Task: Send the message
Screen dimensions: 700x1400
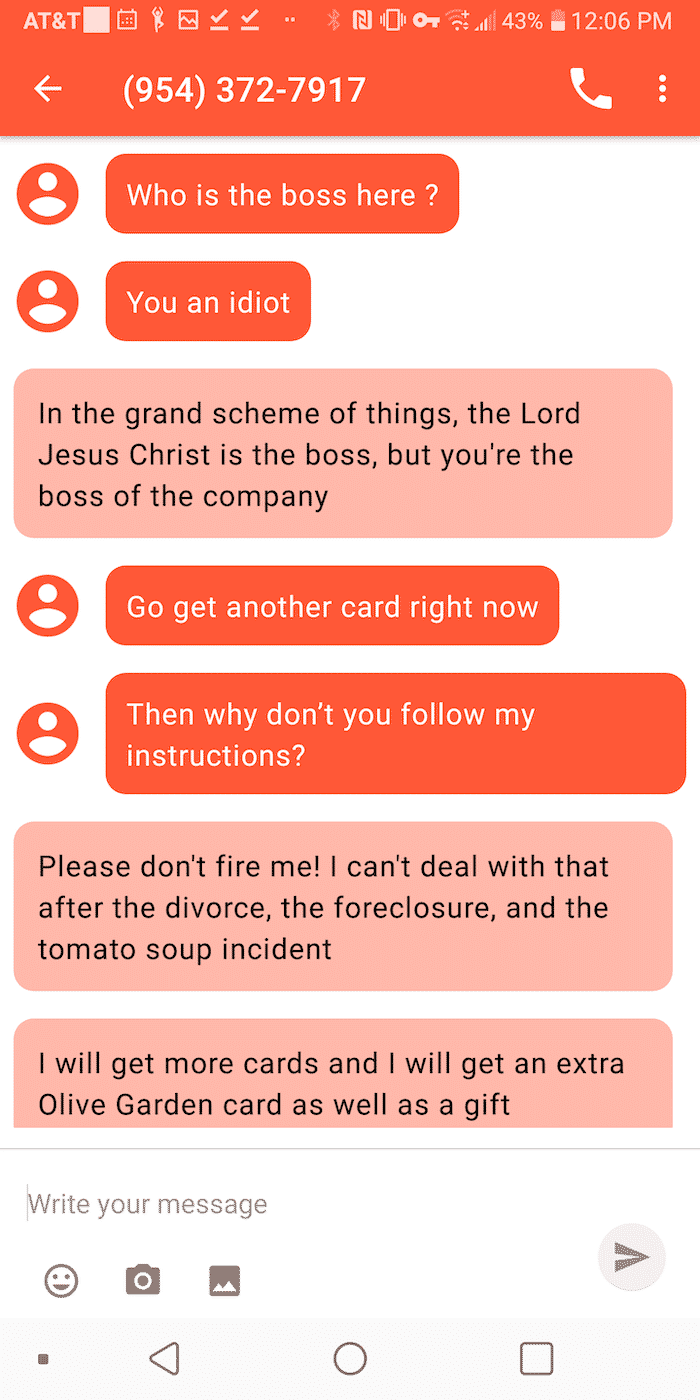Action: pos(631,1257)
